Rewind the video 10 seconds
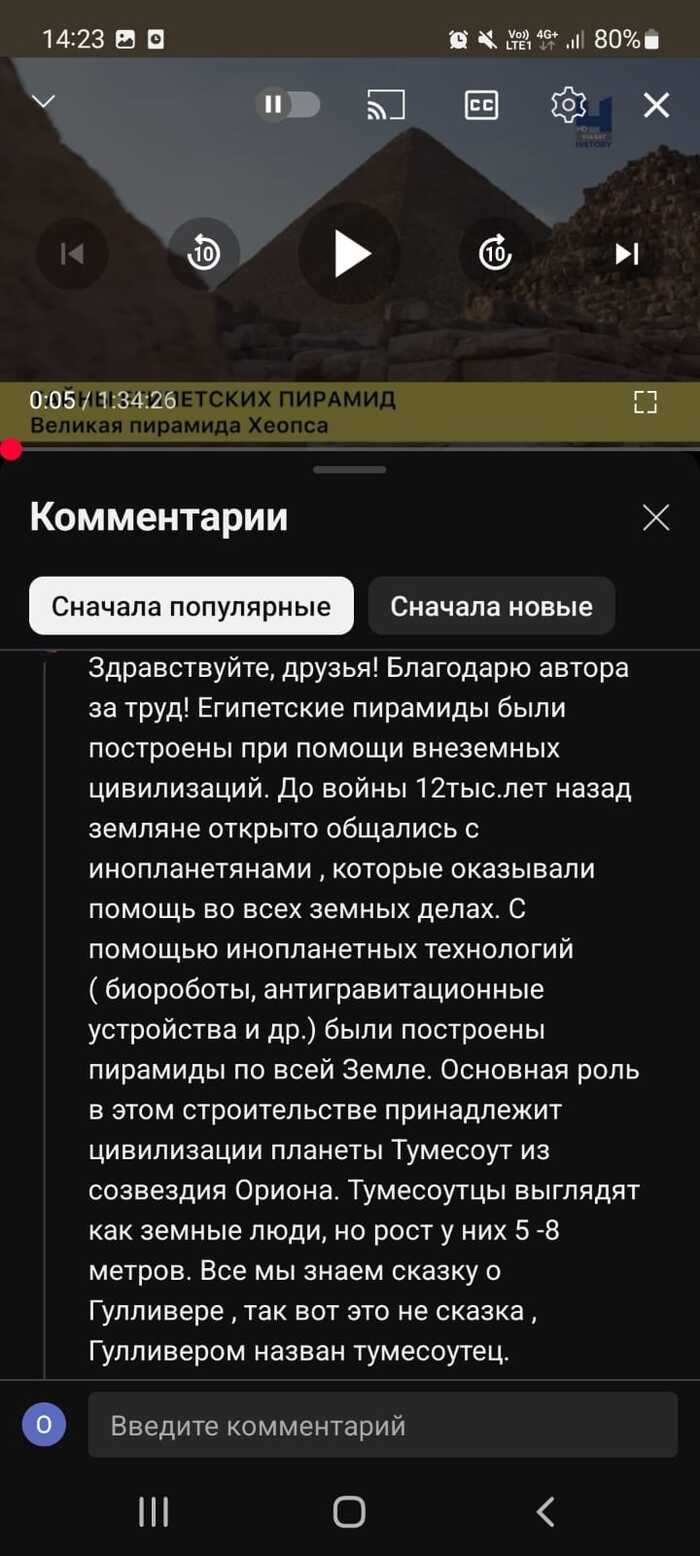 click(x=204, y=254)
